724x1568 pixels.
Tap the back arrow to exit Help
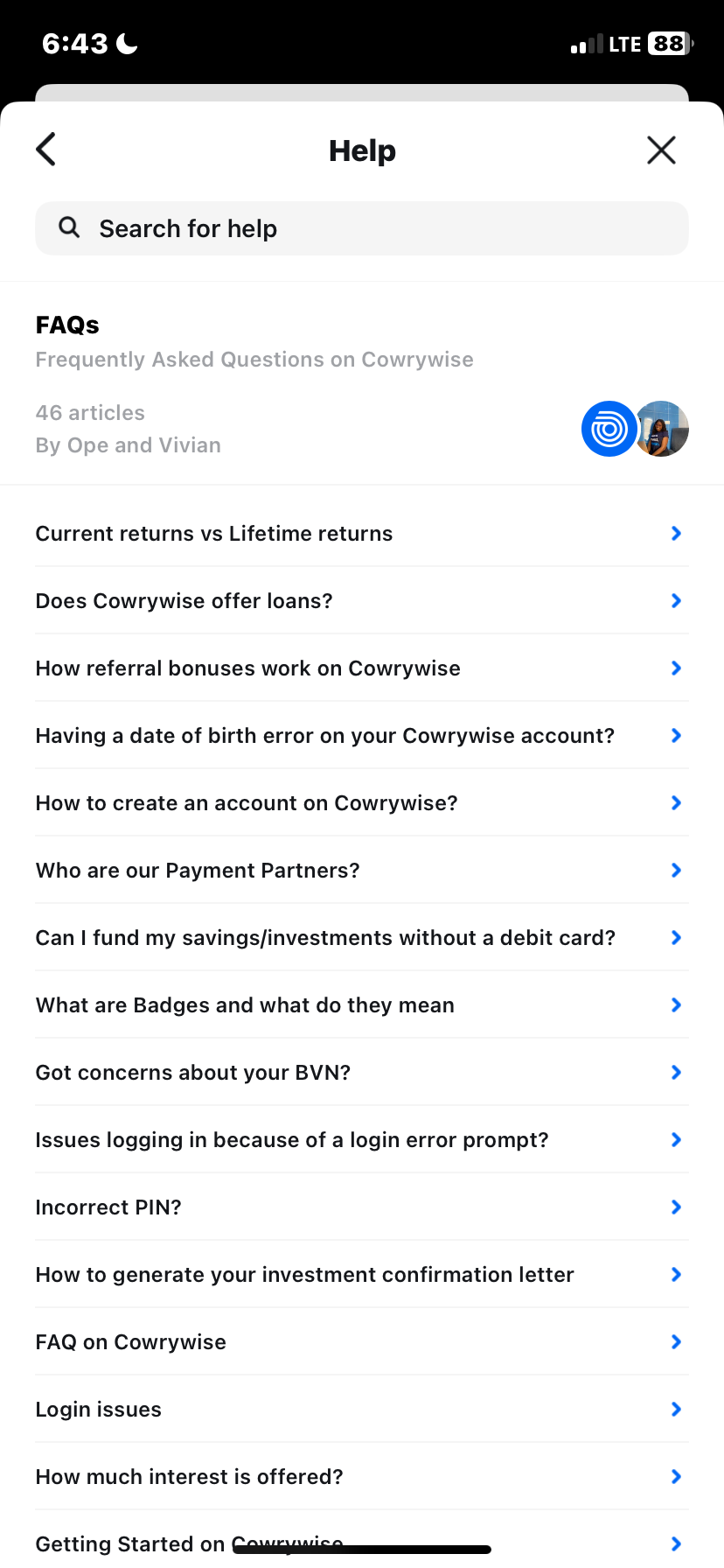46,149
